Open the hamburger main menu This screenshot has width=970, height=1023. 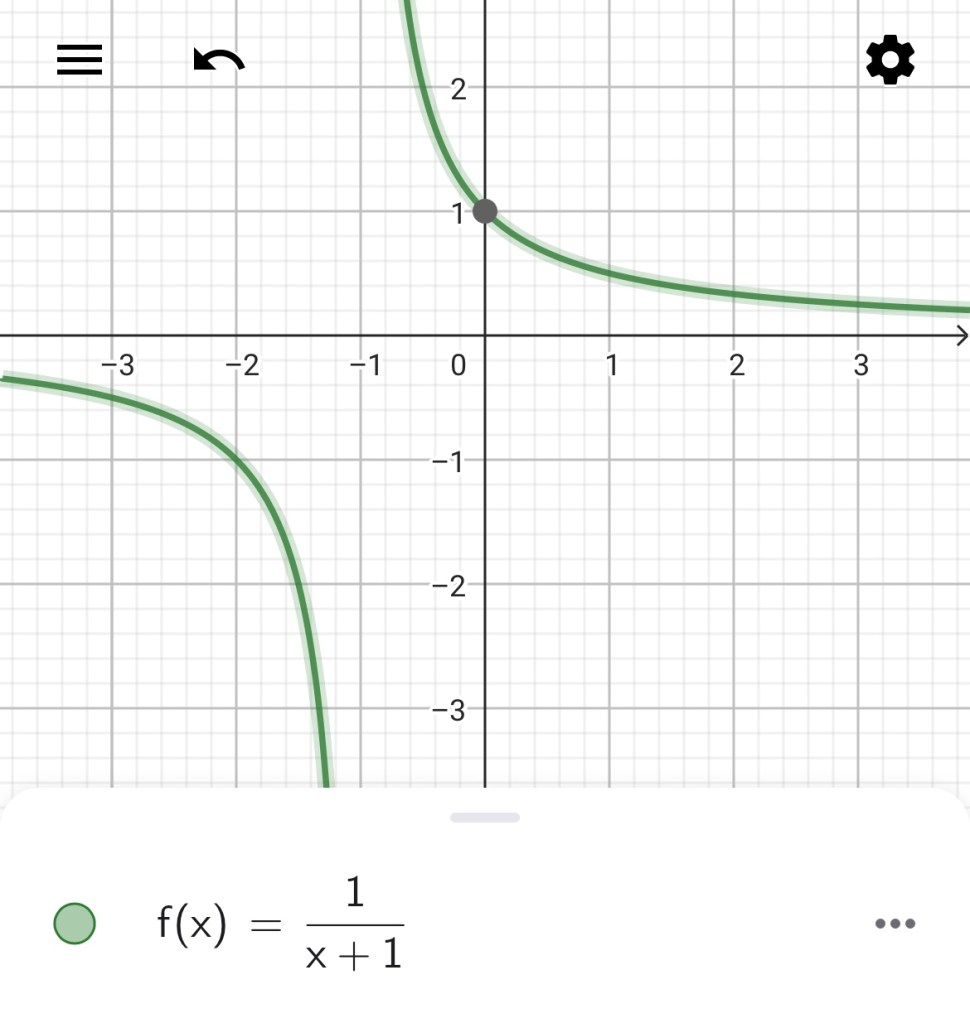click(79, 61)
